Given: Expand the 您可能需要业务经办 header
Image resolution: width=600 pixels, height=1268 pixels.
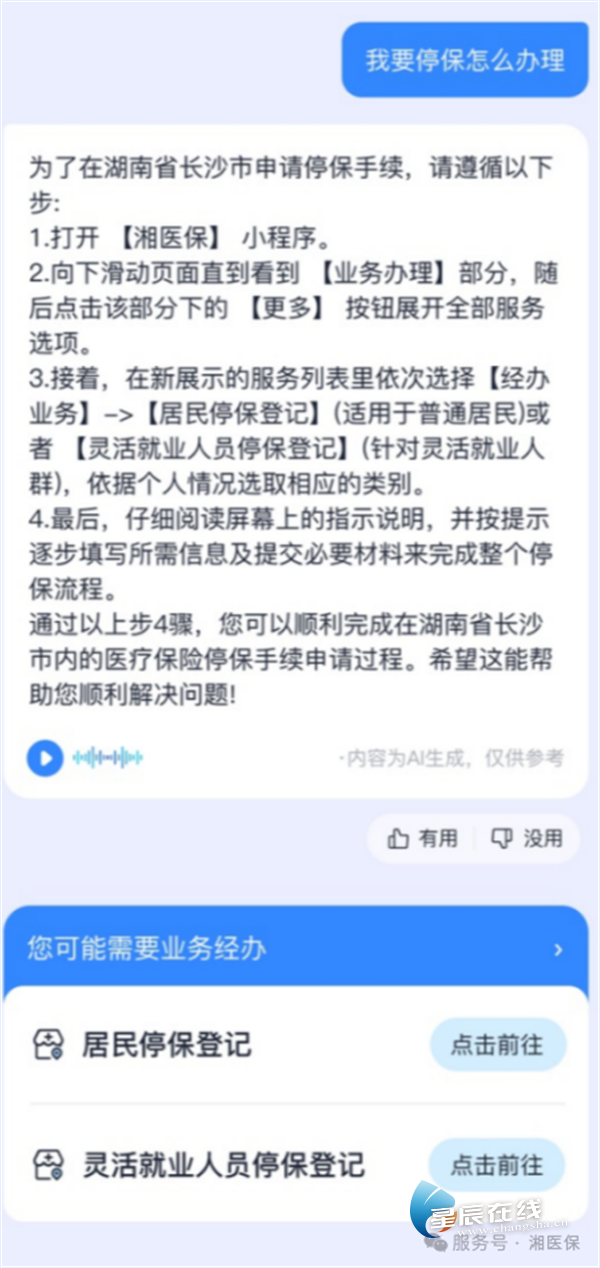Looking at the screenshot, I should 558,949.
